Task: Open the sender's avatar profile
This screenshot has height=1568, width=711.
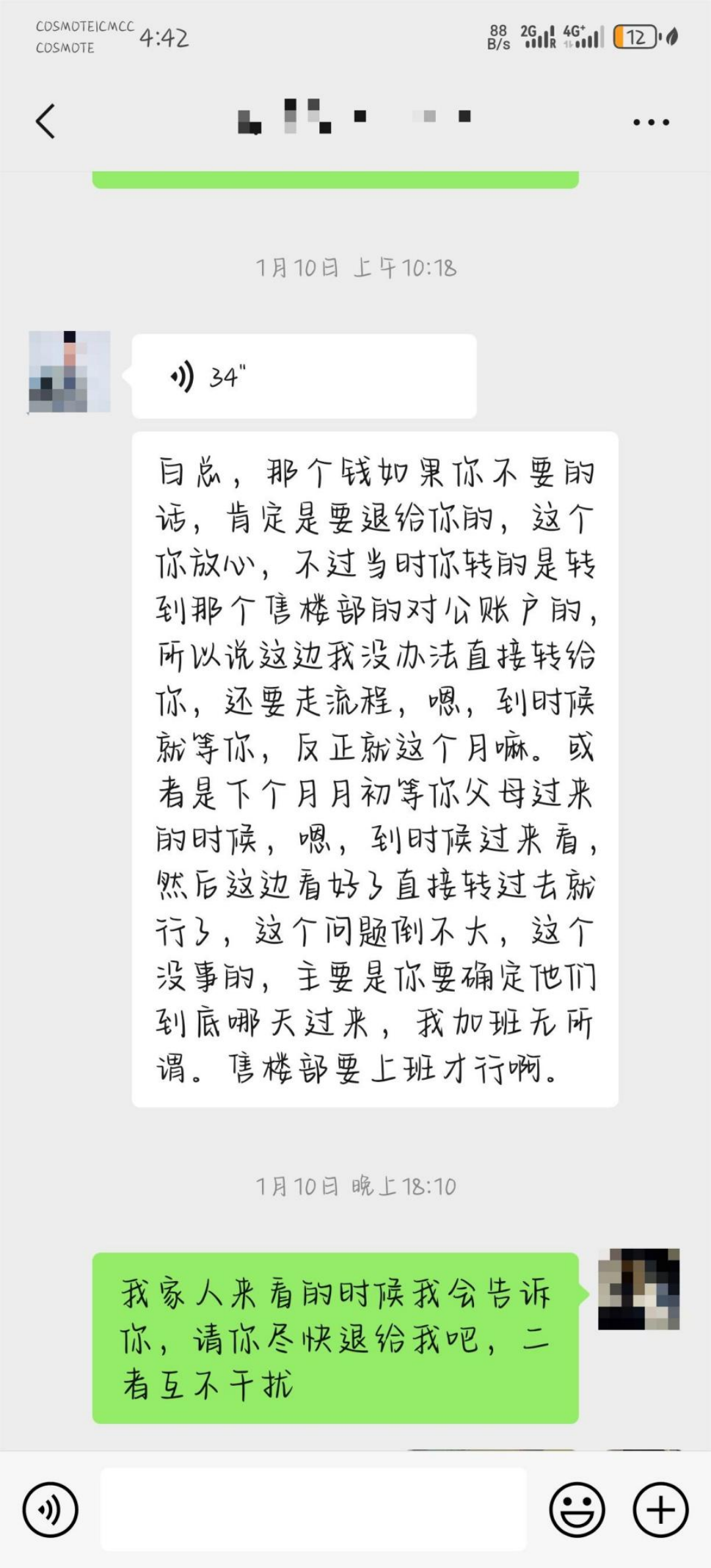Action: click(x=69, y=372)
